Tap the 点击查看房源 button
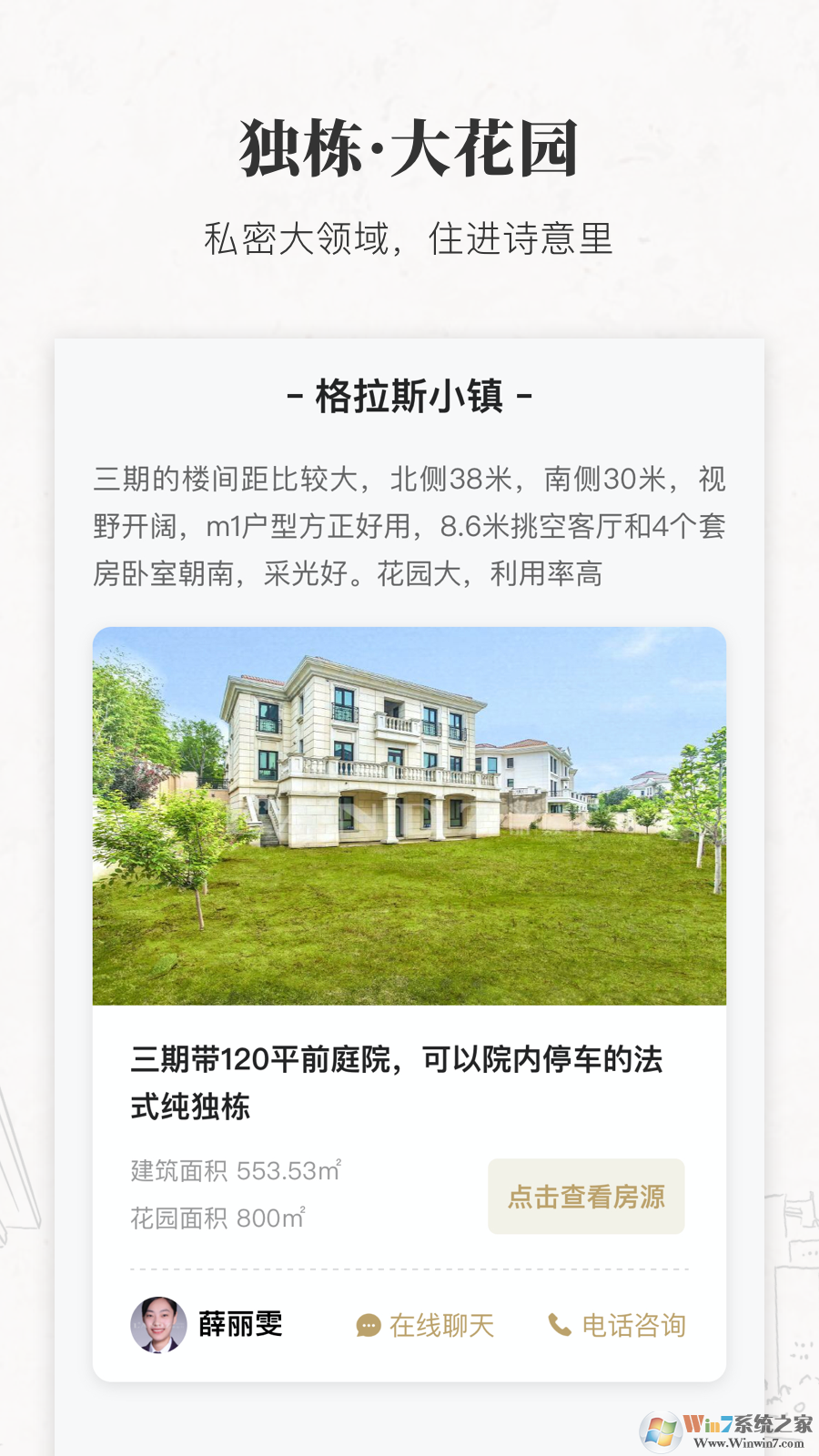819x1456 pixels. [585, 1197]
